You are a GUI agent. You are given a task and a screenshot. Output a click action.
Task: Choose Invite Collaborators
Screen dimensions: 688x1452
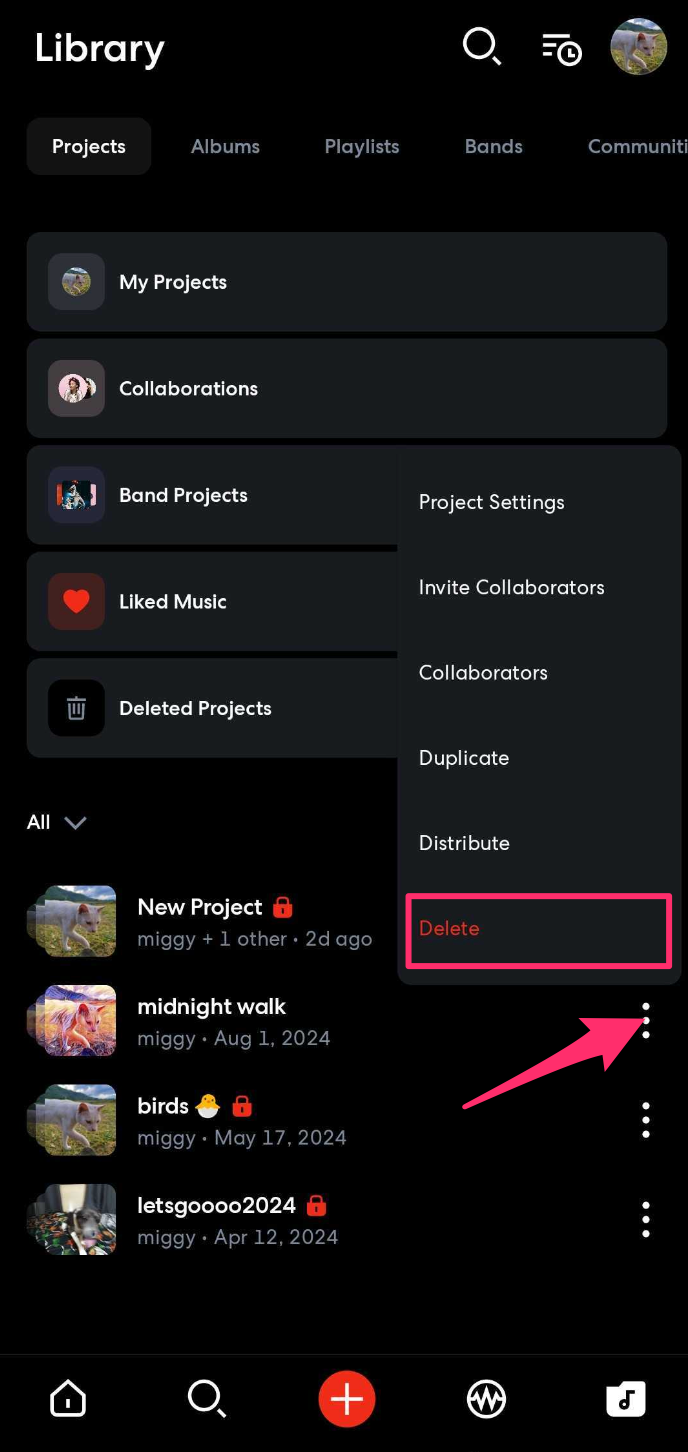coord(539,587)
